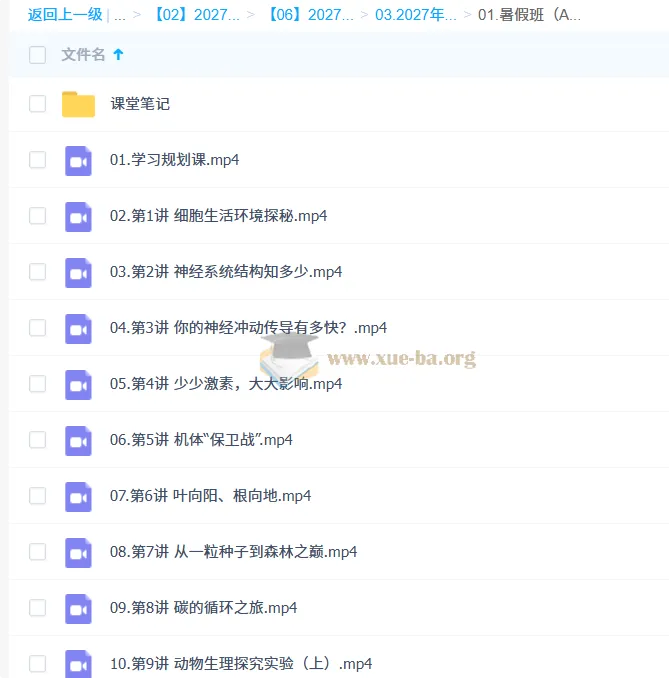This screenshot has width=669, height=678.
Task: Play 01.学习规划课.mp4
Action: (174, 160)
